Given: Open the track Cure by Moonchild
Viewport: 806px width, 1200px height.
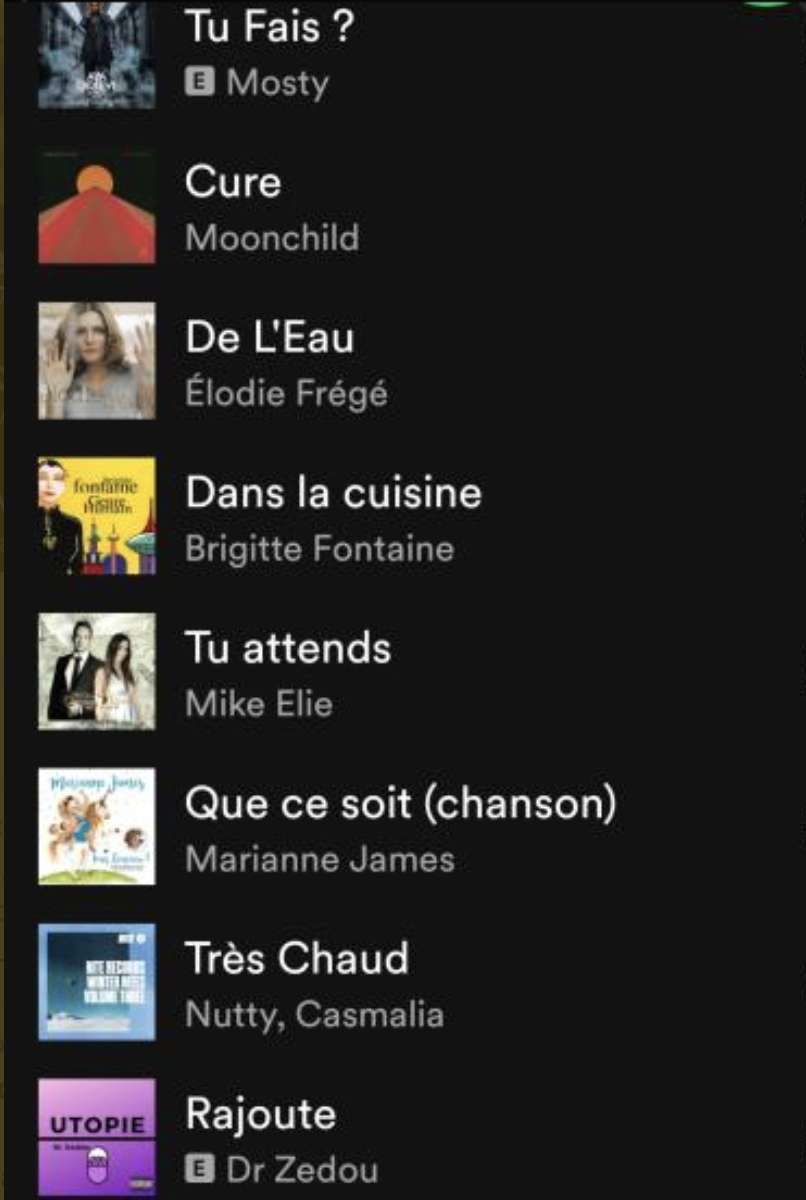Looking at the screenshot, I should (233, 183).
